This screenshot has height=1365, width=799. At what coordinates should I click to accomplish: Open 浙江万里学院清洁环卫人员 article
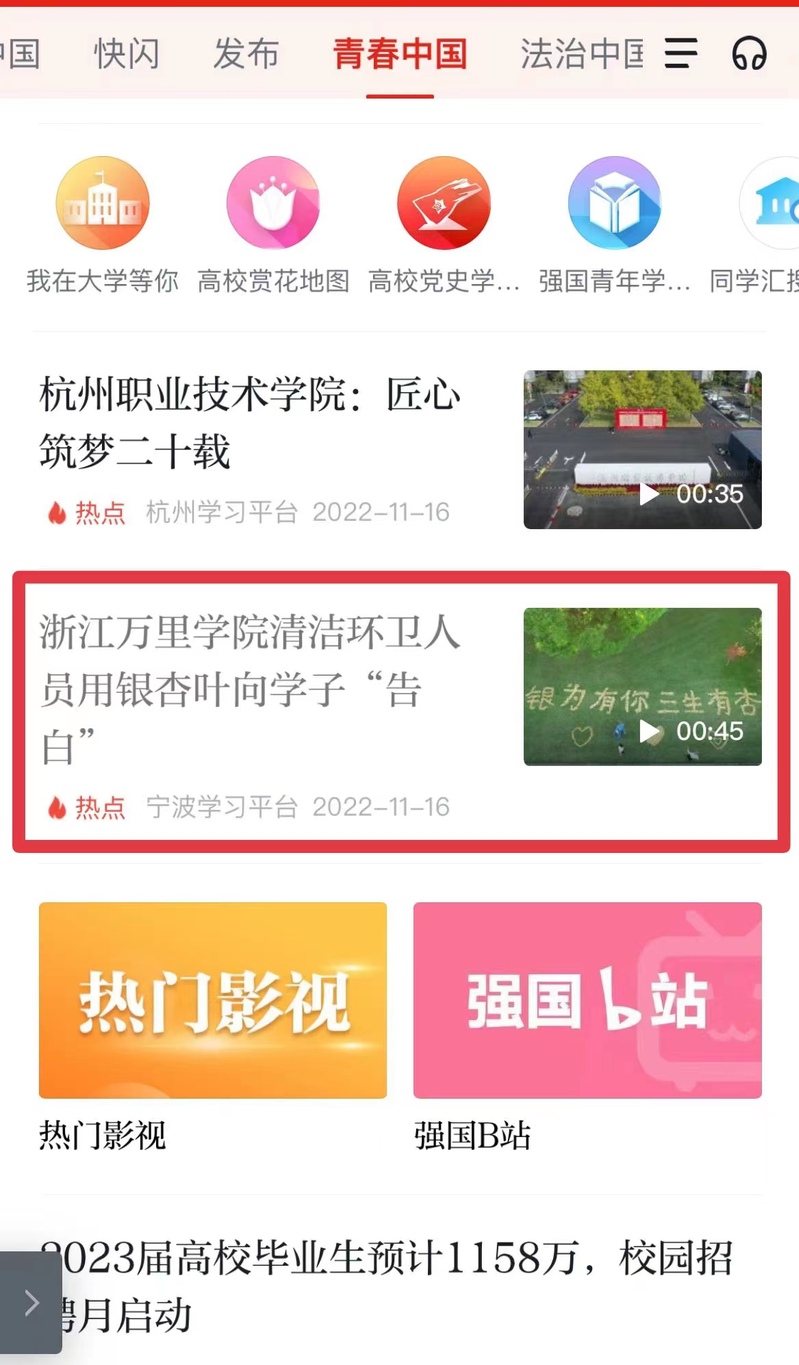click(x=250, y=690)
